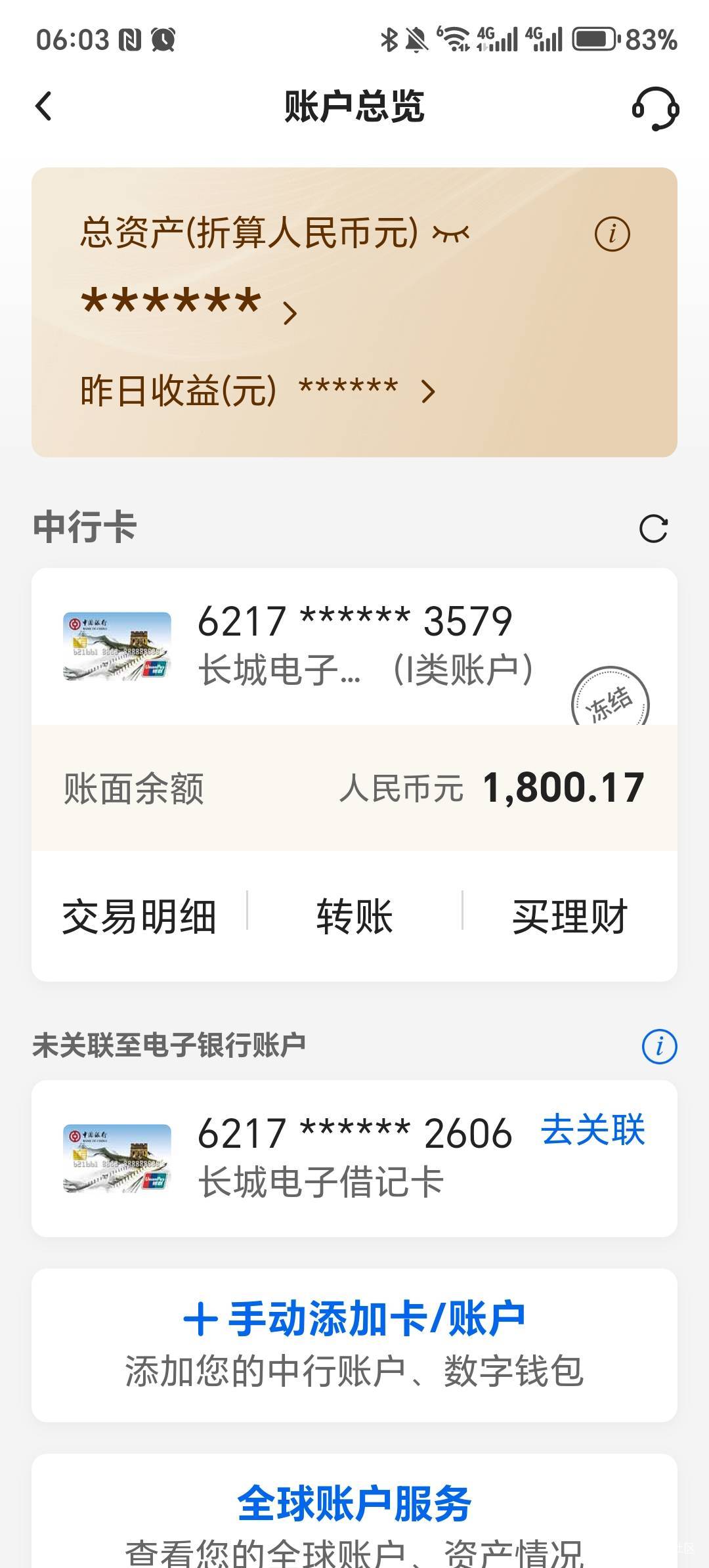Open customer service headset icon
The image size is (709, 1568).
coord(655,108)
